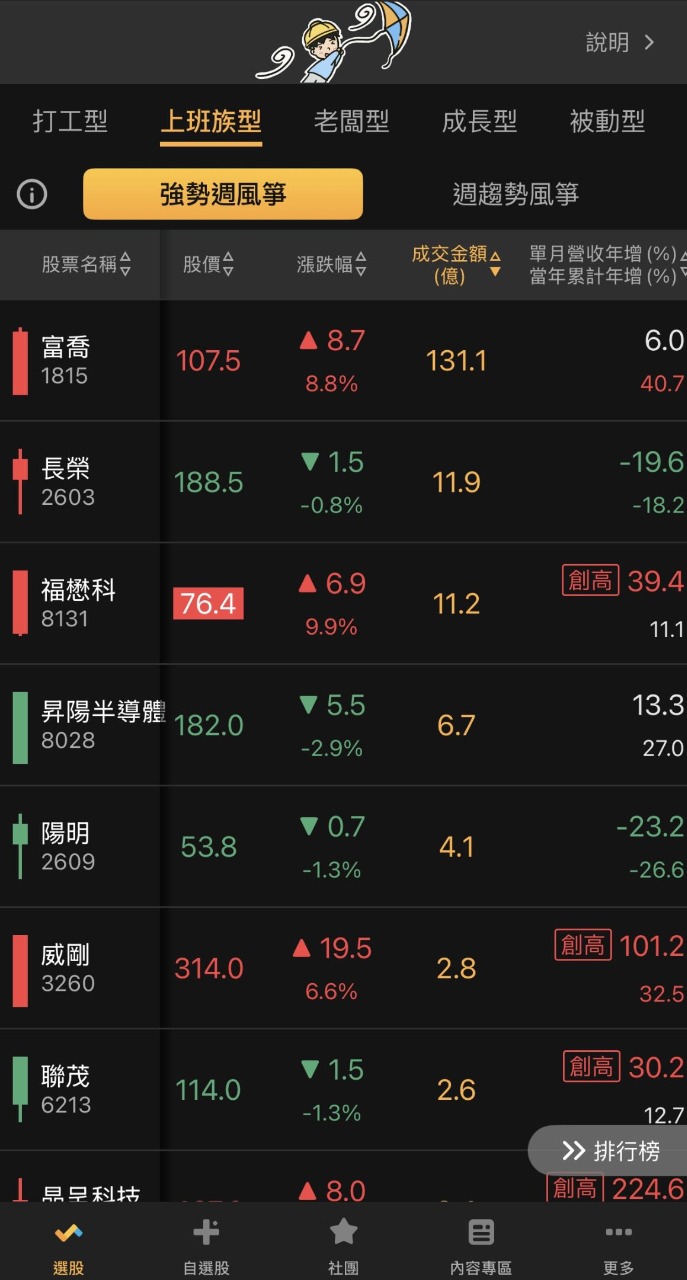Open the 社團 tab
The image size is (687, 1280).
[x=343, y=1246]
